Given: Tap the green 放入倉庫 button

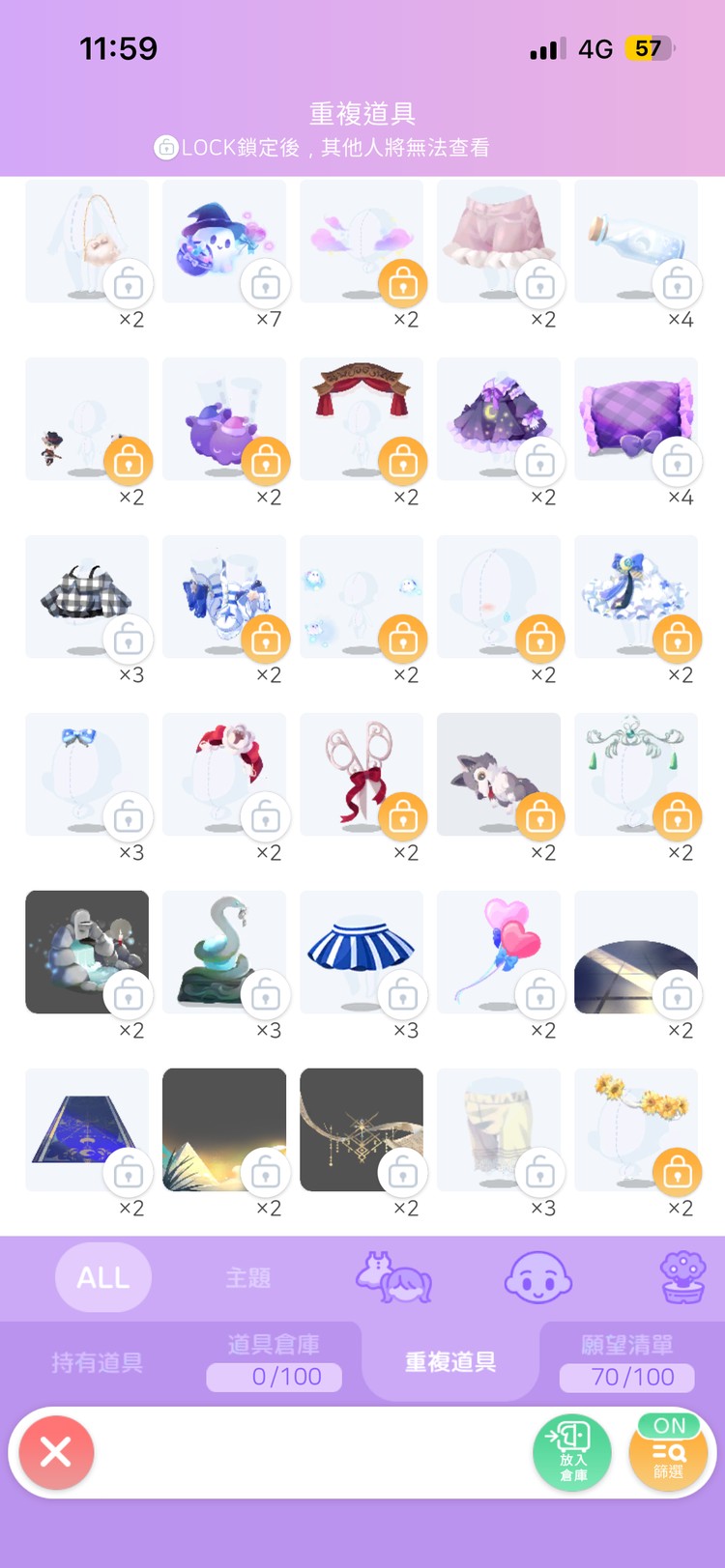Looking at the screenshot, I should 572,1451.
